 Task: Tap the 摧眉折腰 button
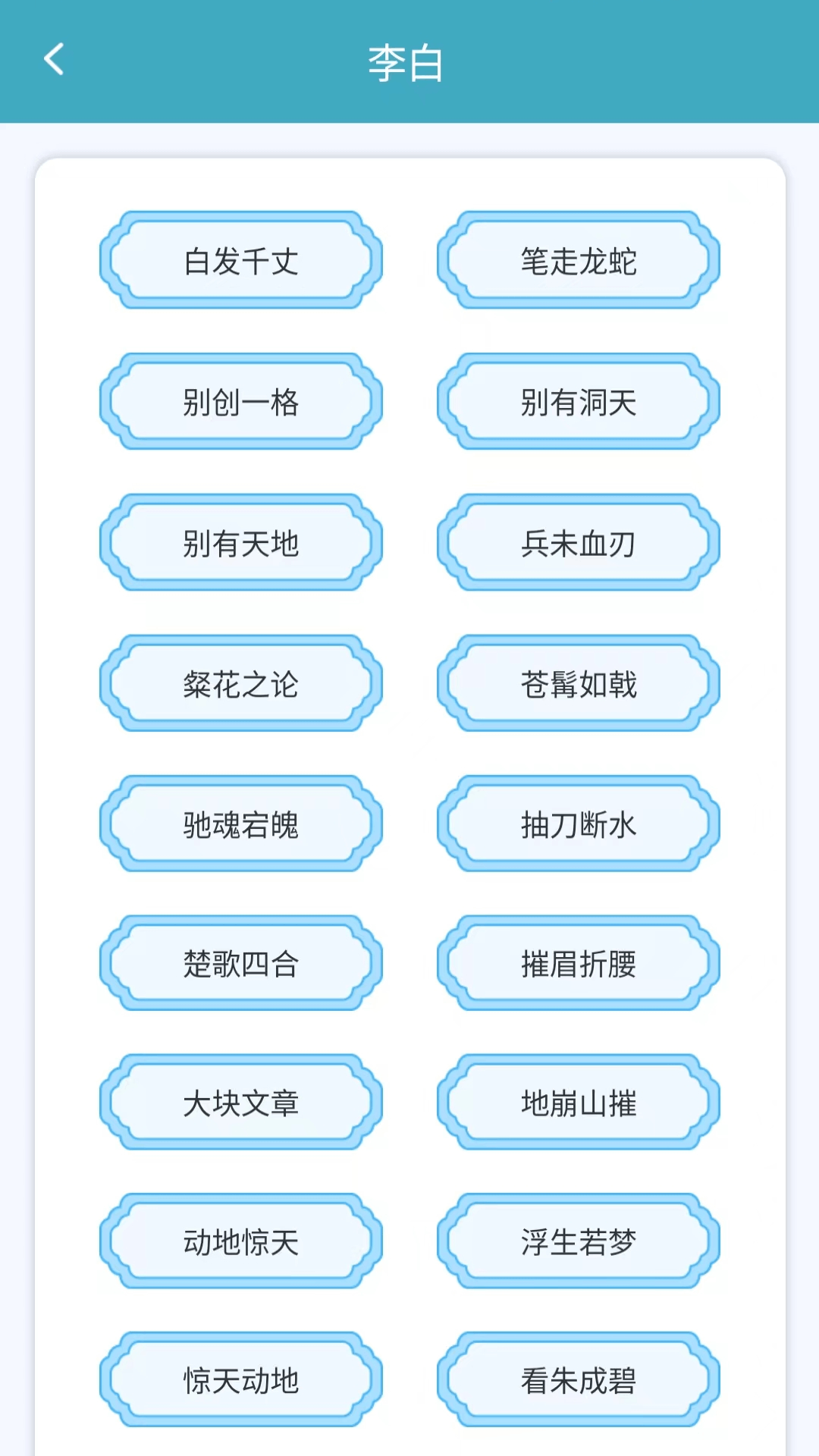point(578,964)
